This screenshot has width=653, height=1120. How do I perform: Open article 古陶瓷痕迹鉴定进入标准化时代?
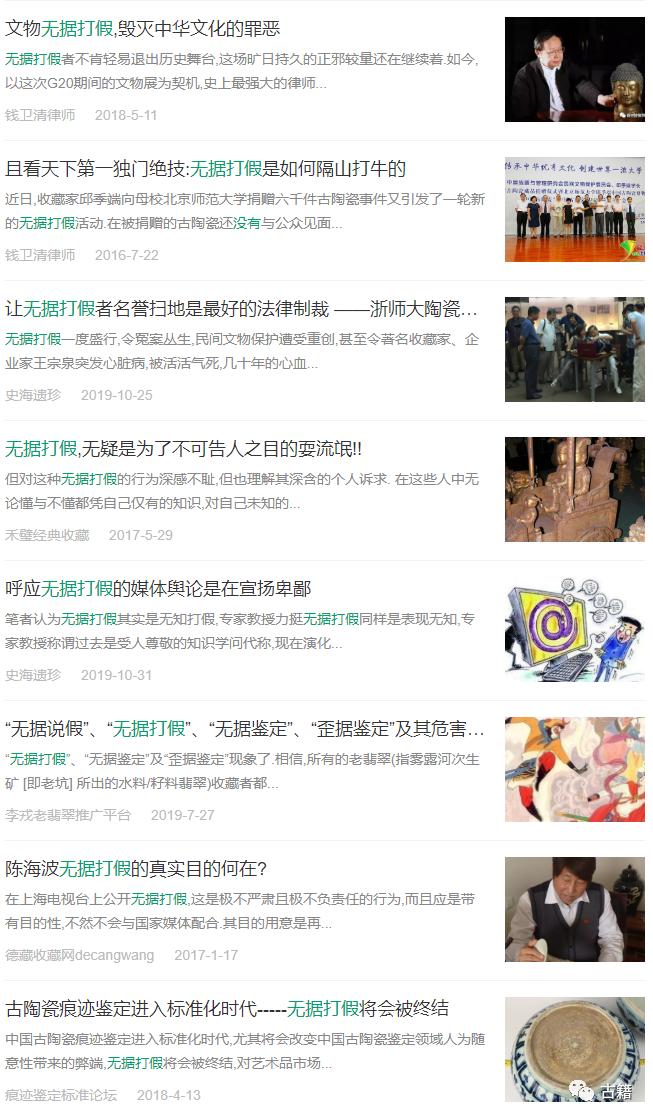[x=227, y=1008]
